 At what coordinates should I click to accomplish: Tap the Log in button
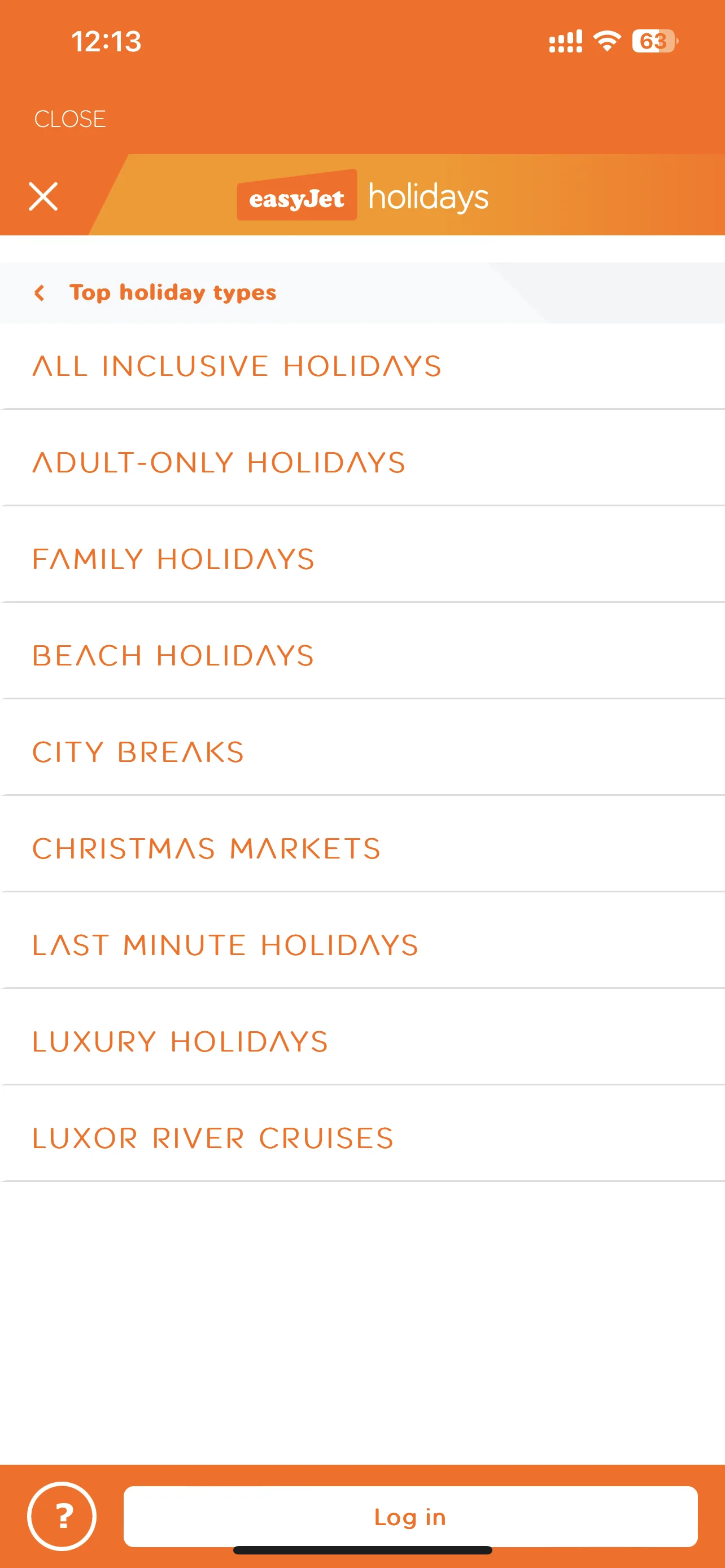(410, 1516)
